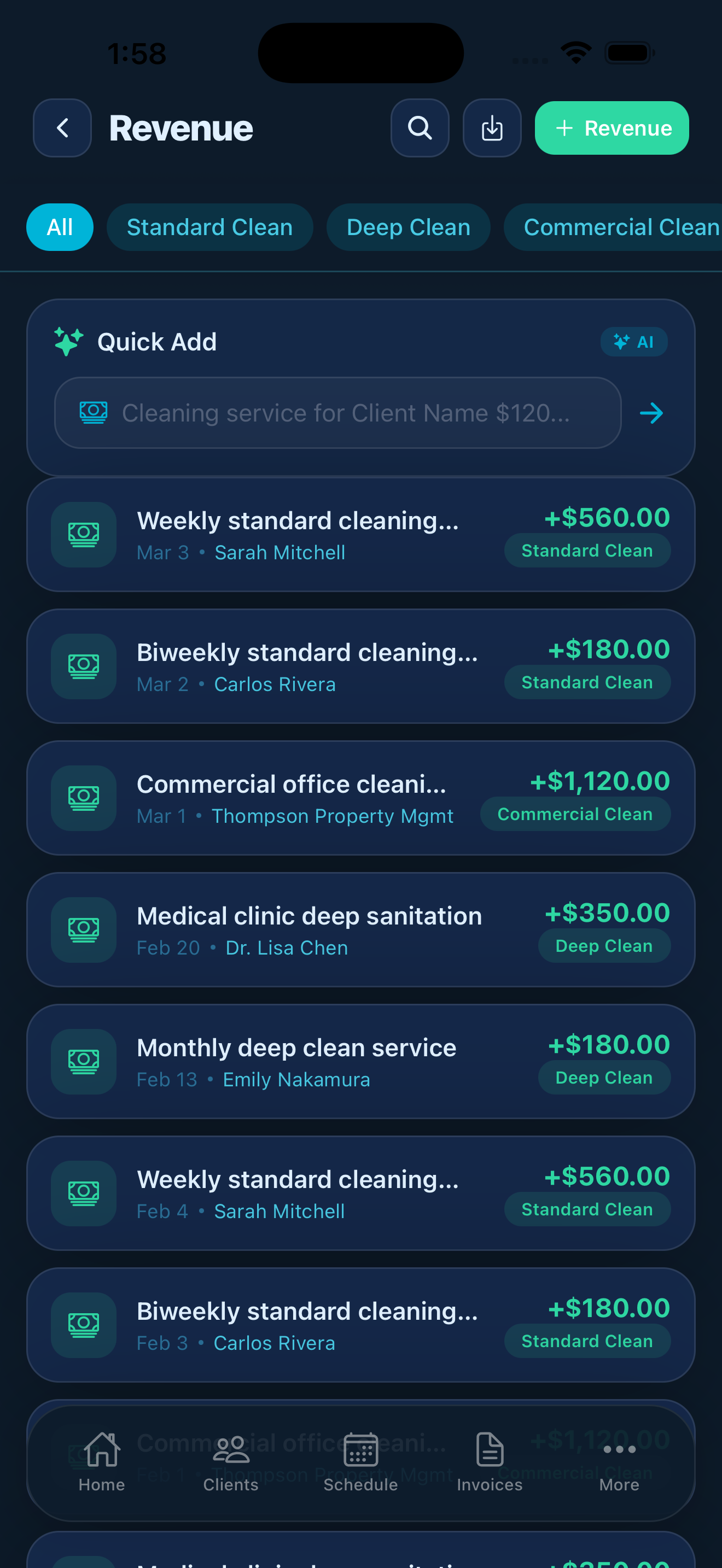Filter by Standard Clean
This screenshot has width=722, height=1568.
pyautogui.click(x=209, y=227)
